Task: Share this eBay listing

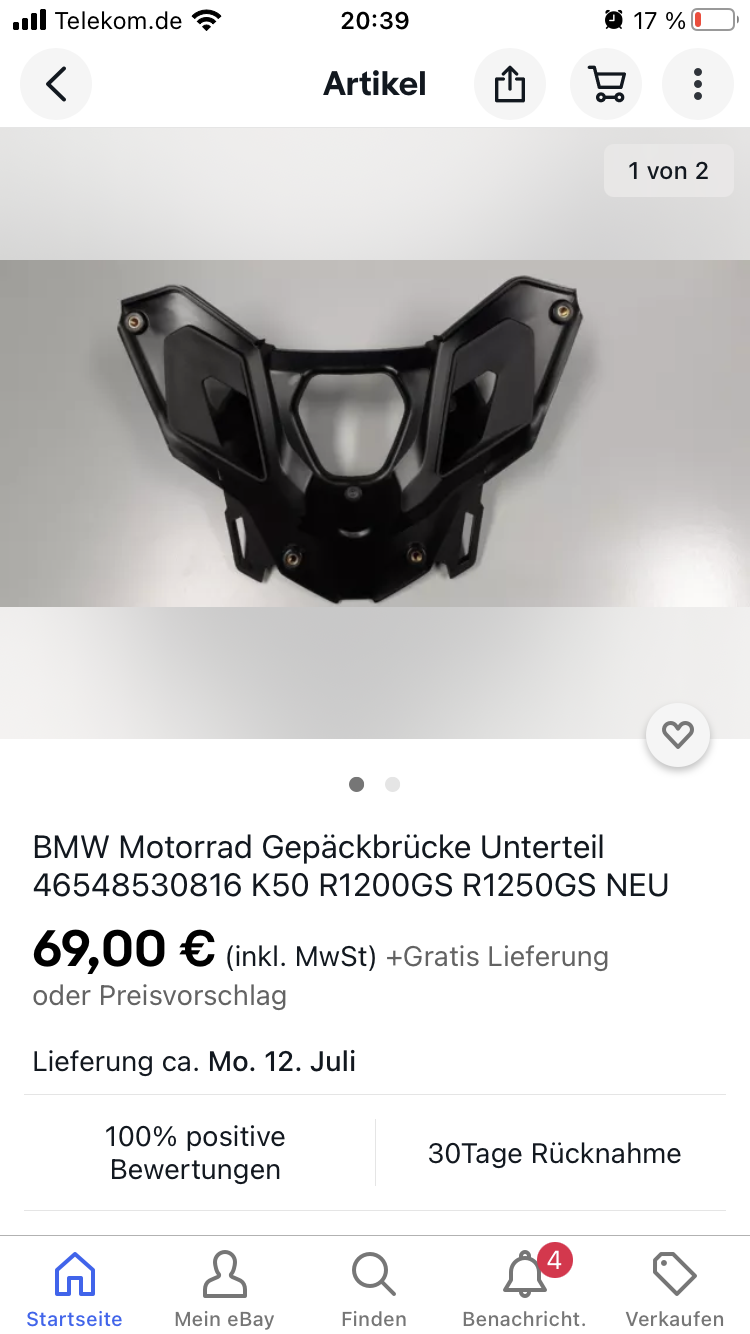Action: coord(510,84)
